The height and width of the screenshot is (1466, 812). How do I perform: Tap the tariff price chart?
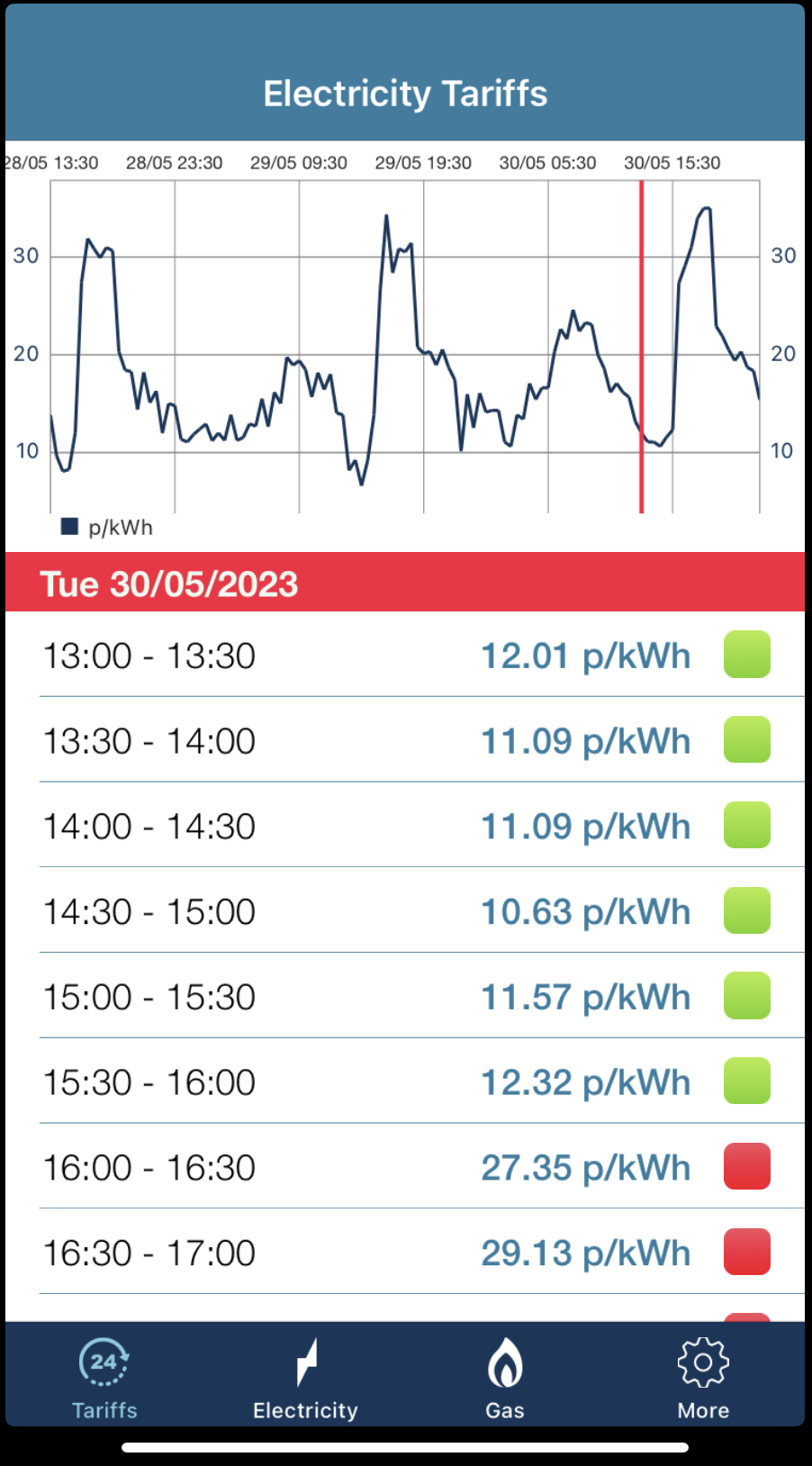[405, 347]
